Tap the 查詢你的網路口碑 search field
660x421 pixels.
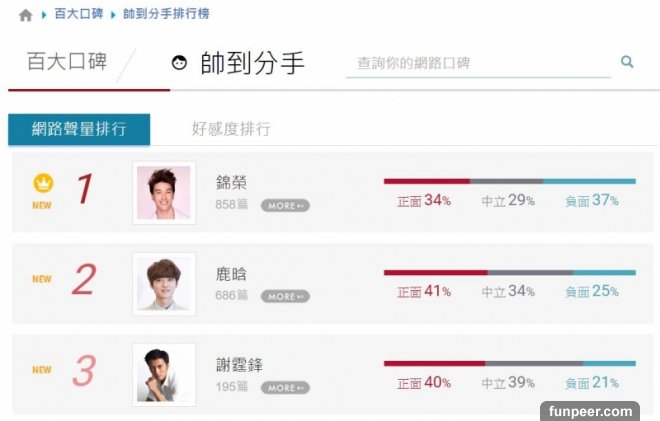pos(478,63)
